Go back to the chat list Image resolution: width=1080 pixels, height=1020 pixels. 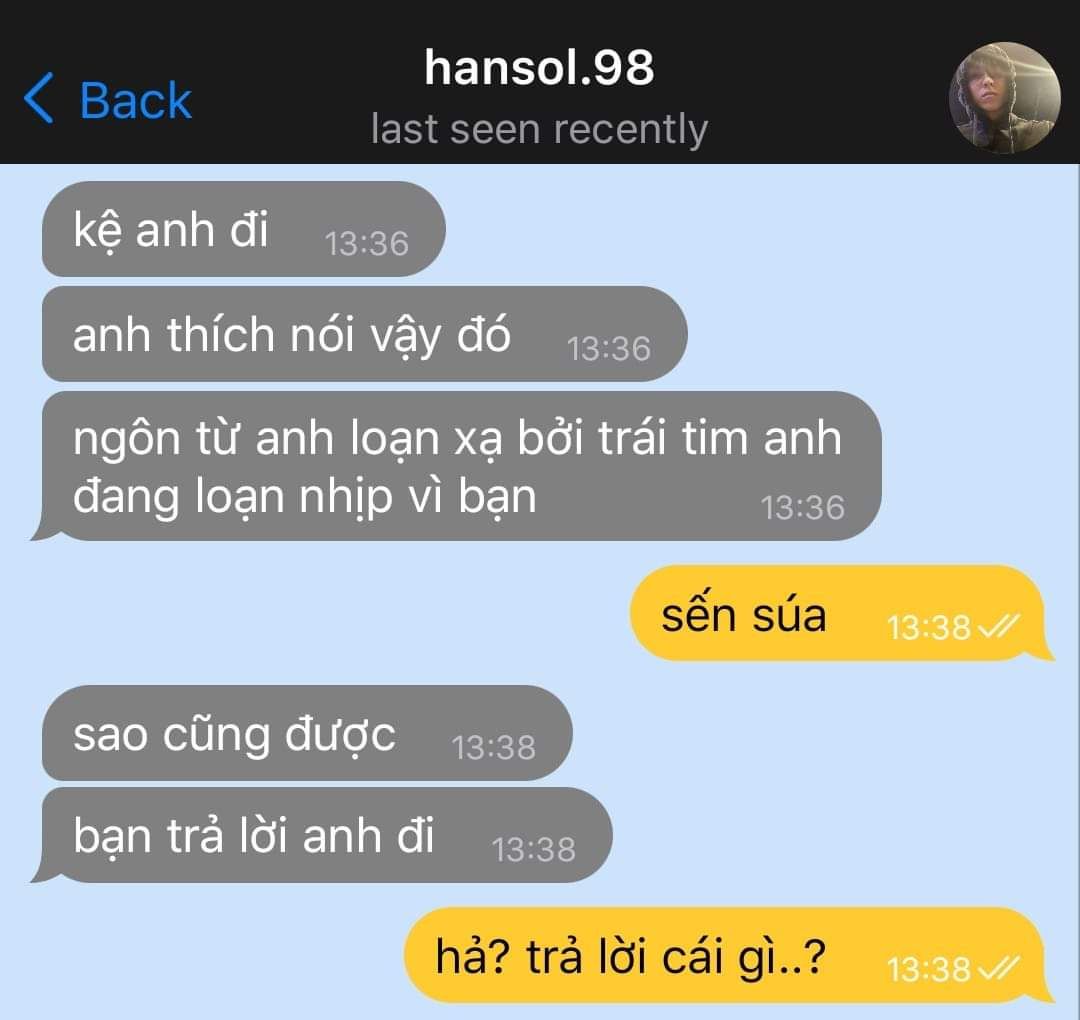[107, 100]
